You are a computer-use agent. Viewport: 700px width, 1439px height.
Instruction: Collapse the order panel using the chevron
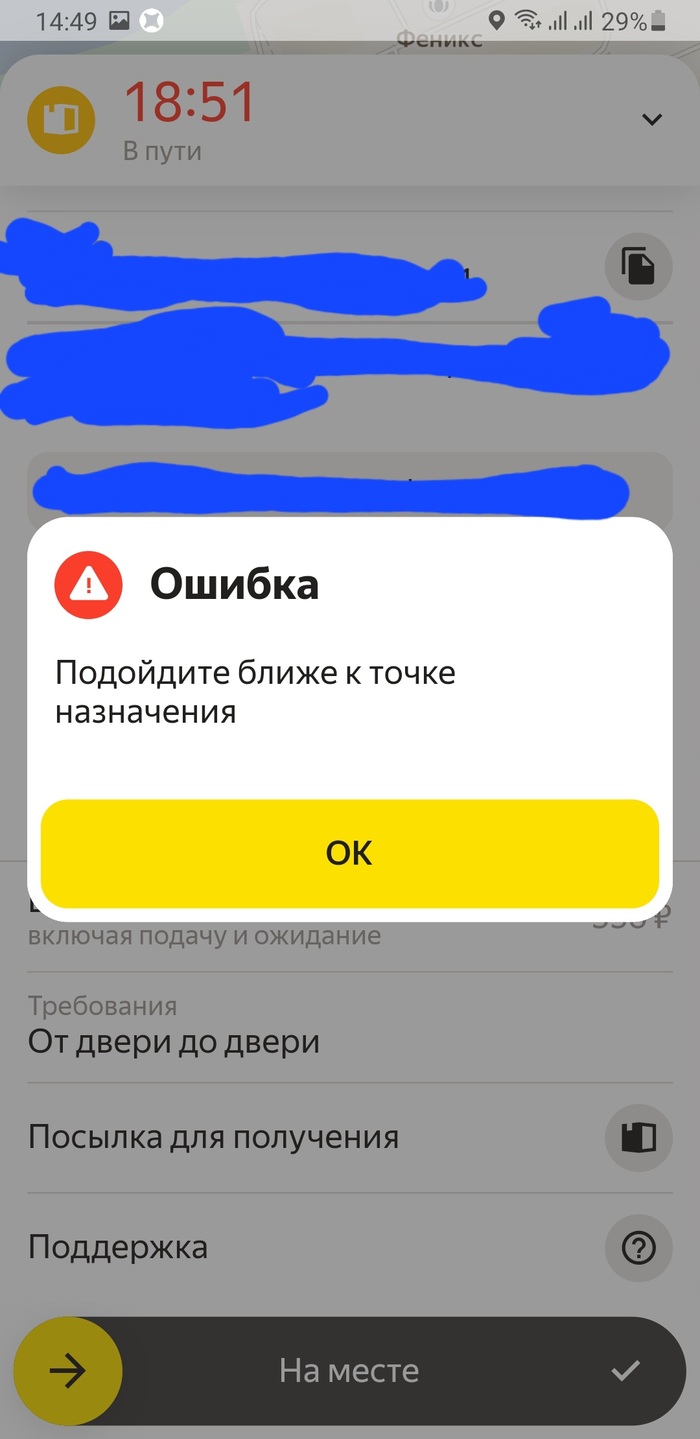651,120
